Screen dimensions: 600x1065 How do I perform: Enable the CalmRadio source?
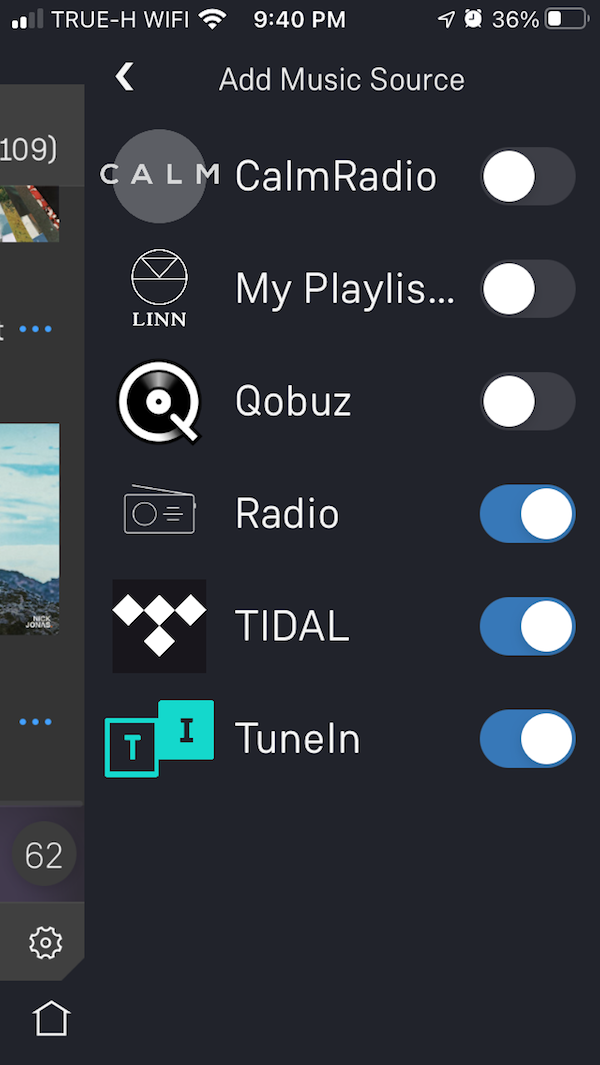pos(527,177)
